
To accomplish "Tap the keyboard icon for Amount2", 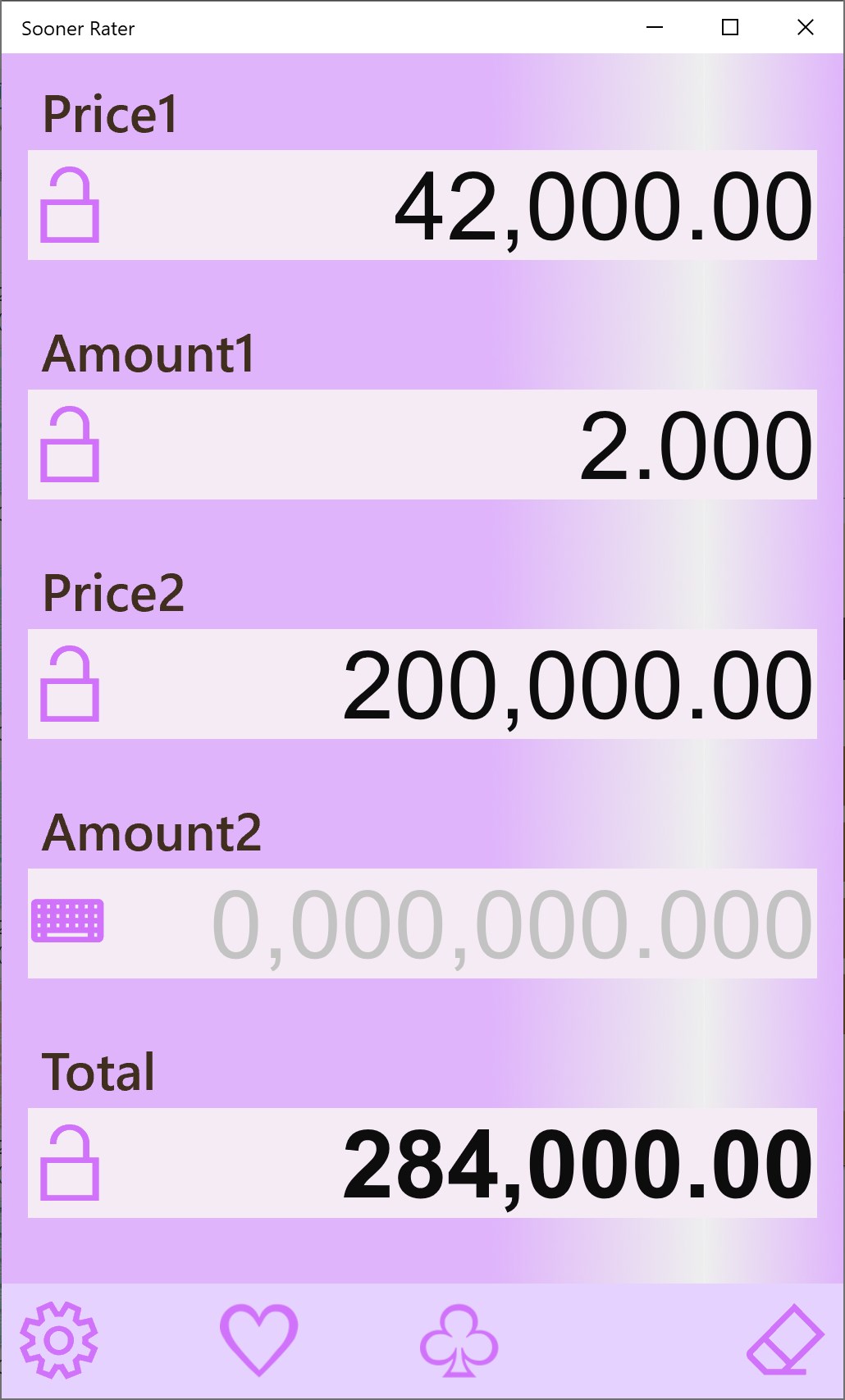I will coord(67,920).
